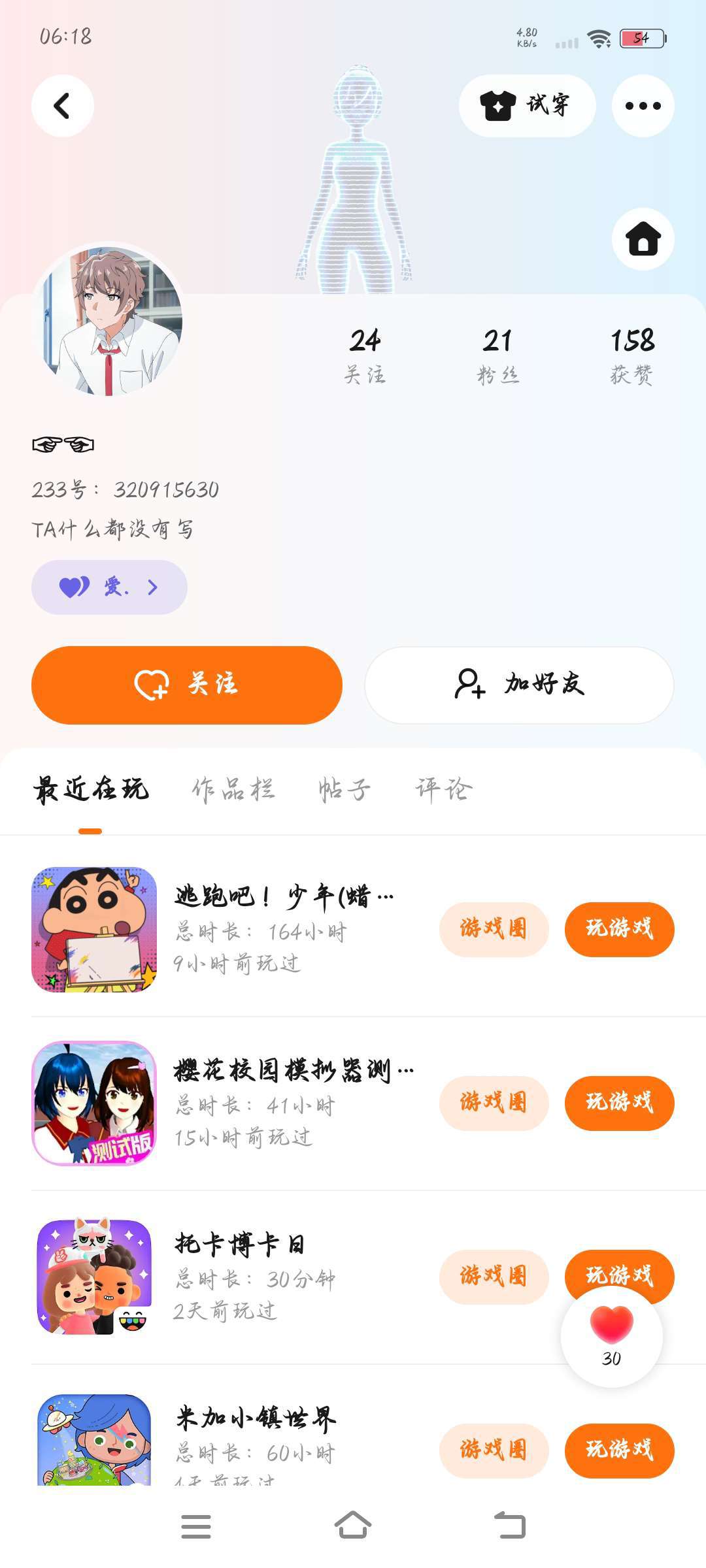Open the home icon below the overflow menu

pos(643,239)
